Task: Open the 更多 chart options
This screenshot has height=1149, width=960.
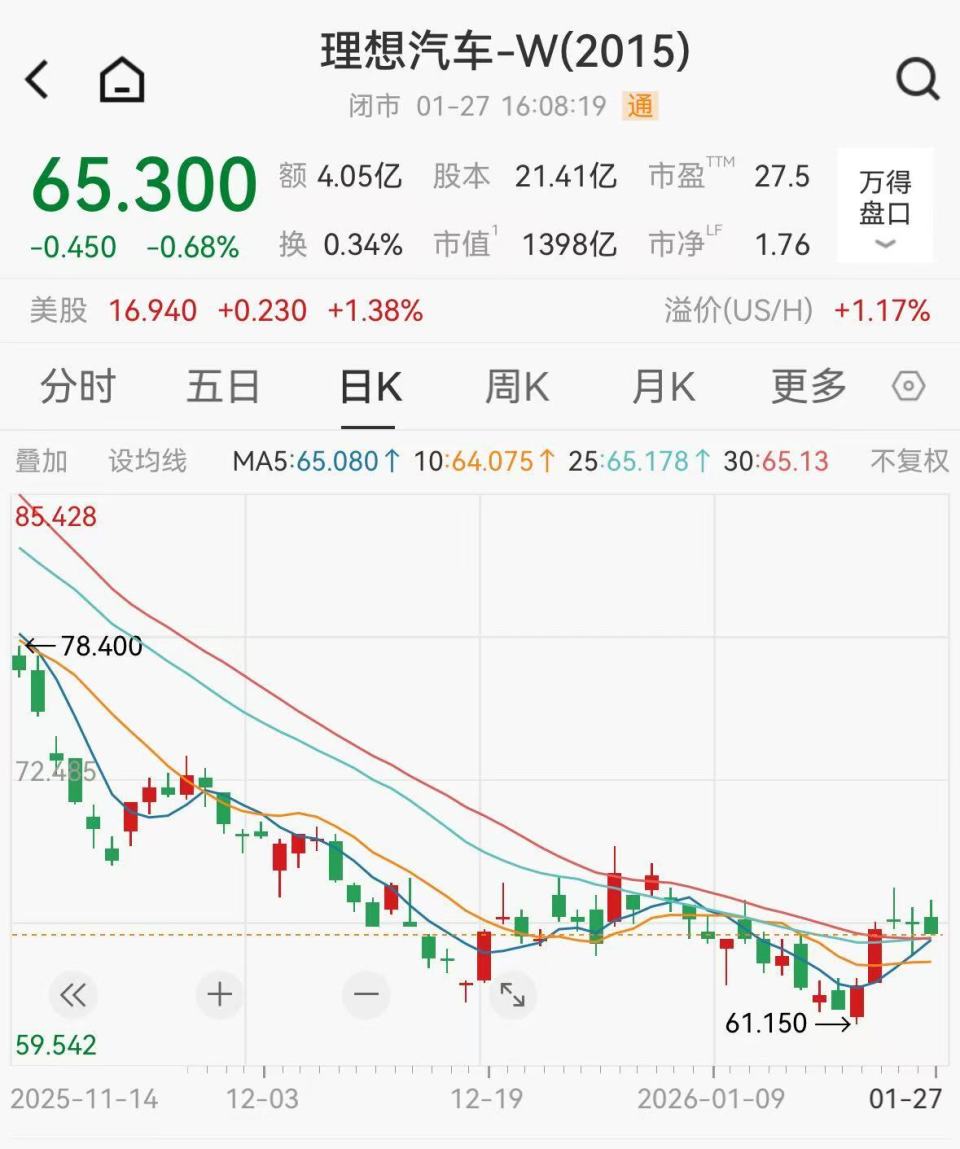Action: tap(808, 386)
